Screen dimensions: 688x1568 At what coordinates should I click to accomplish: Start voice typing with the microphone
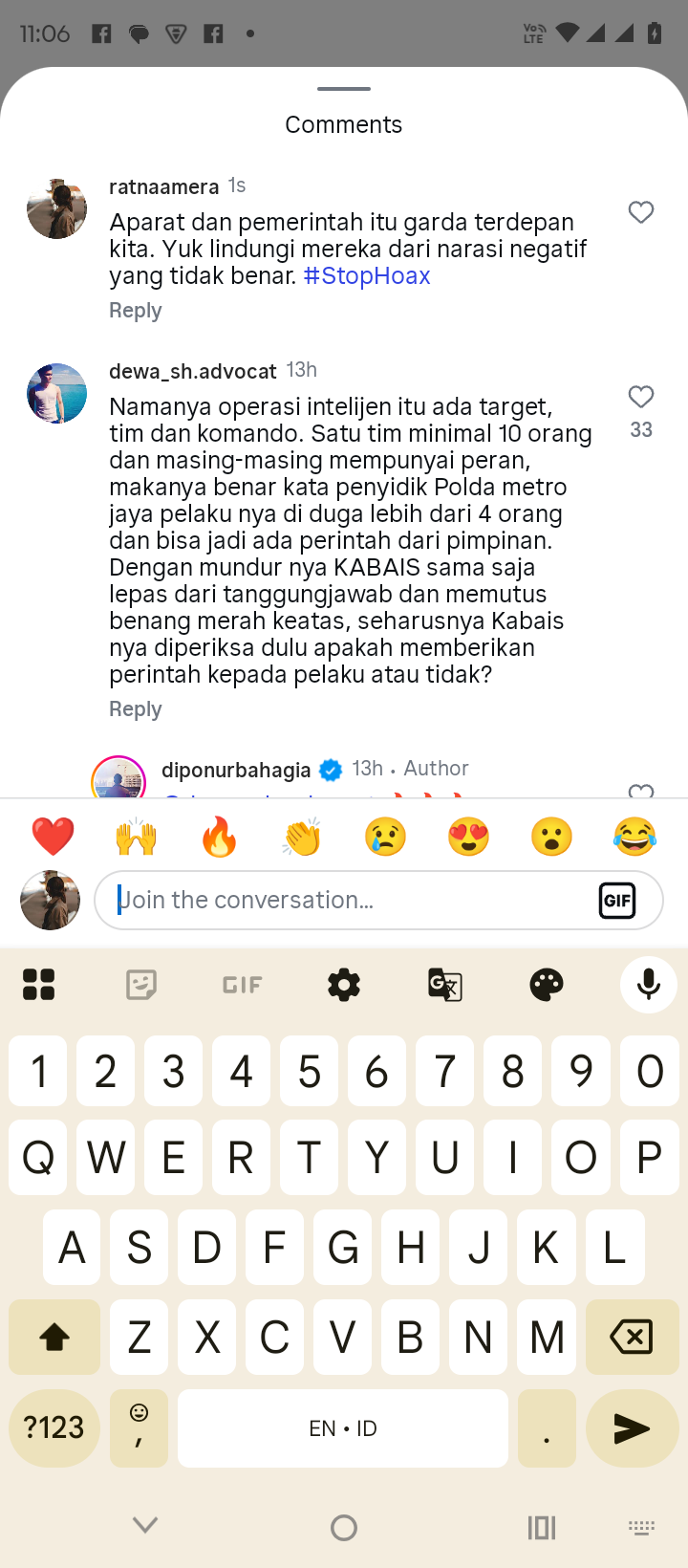(x=648, y=985)
